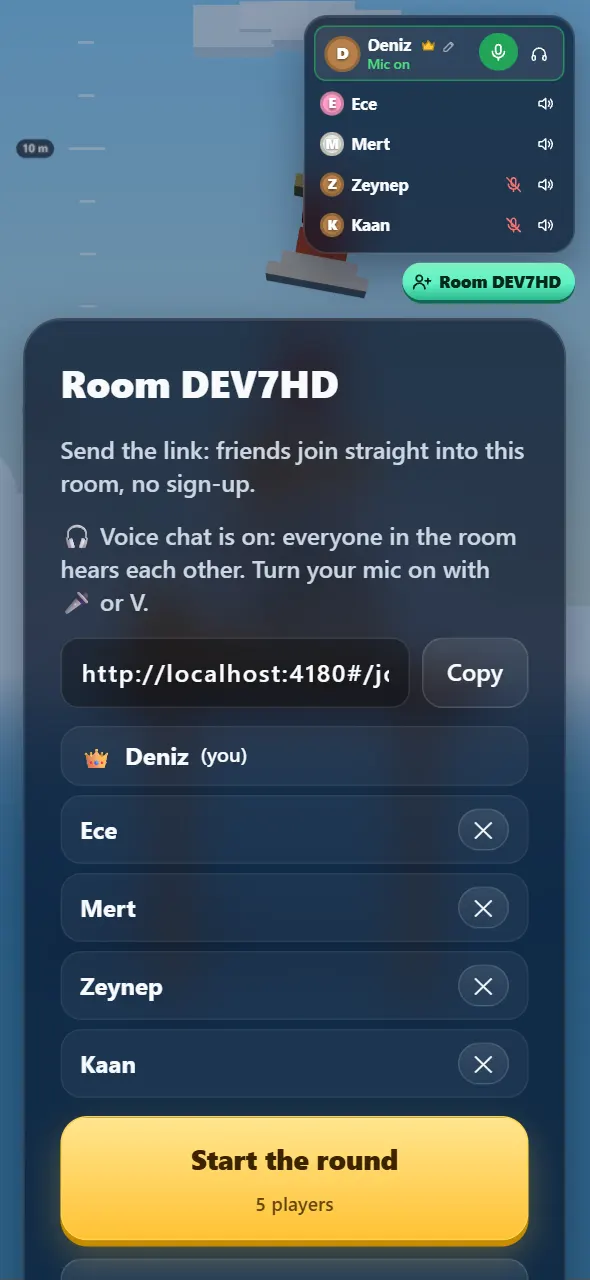The height and width of the screenshot is (1280, 590).
Task: Kick Zeynep using the X button
Action: [x=483, y=986]
